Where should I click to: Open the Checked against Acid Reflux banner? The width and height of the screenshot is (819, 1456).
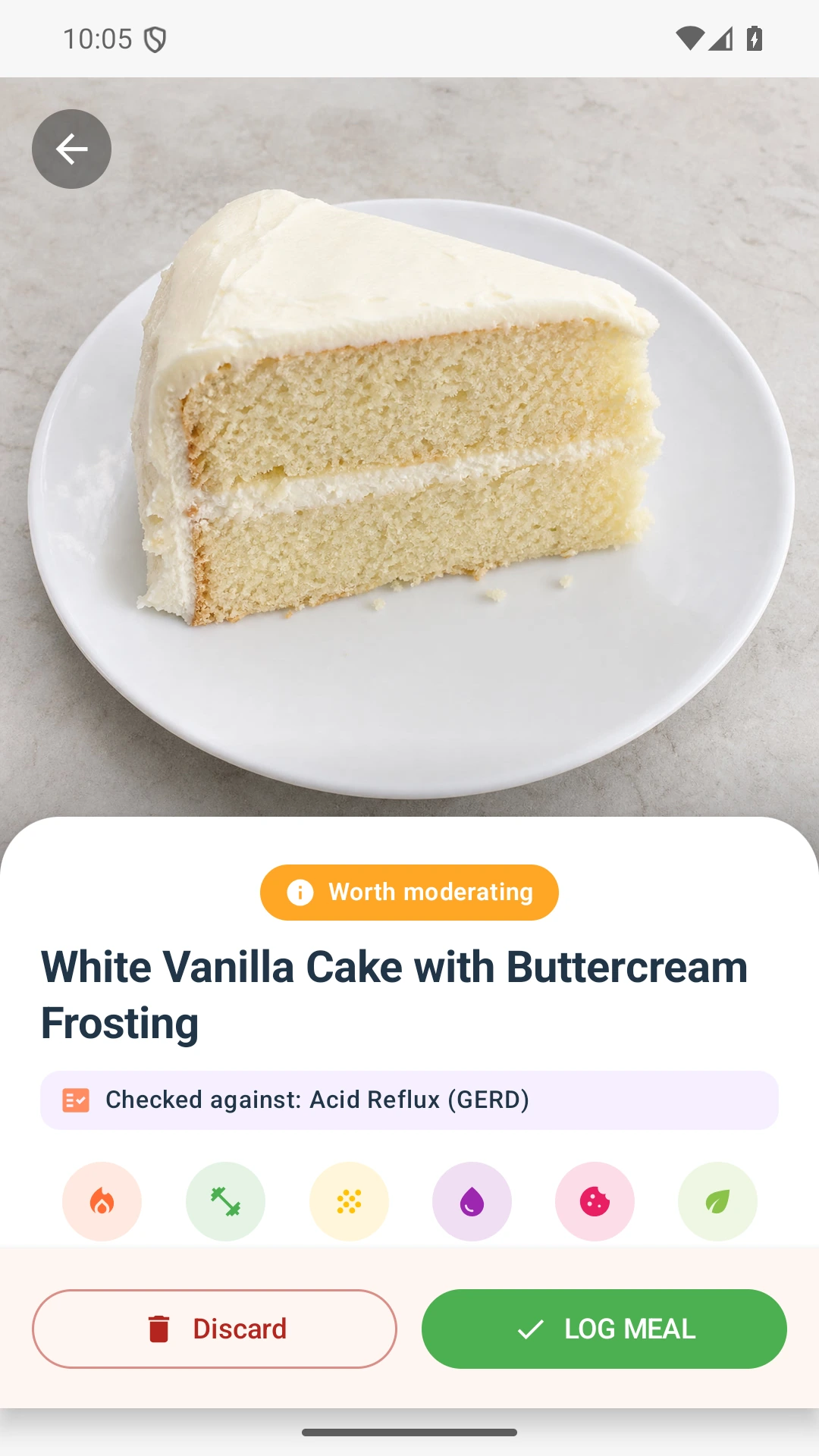(409, 1100)
